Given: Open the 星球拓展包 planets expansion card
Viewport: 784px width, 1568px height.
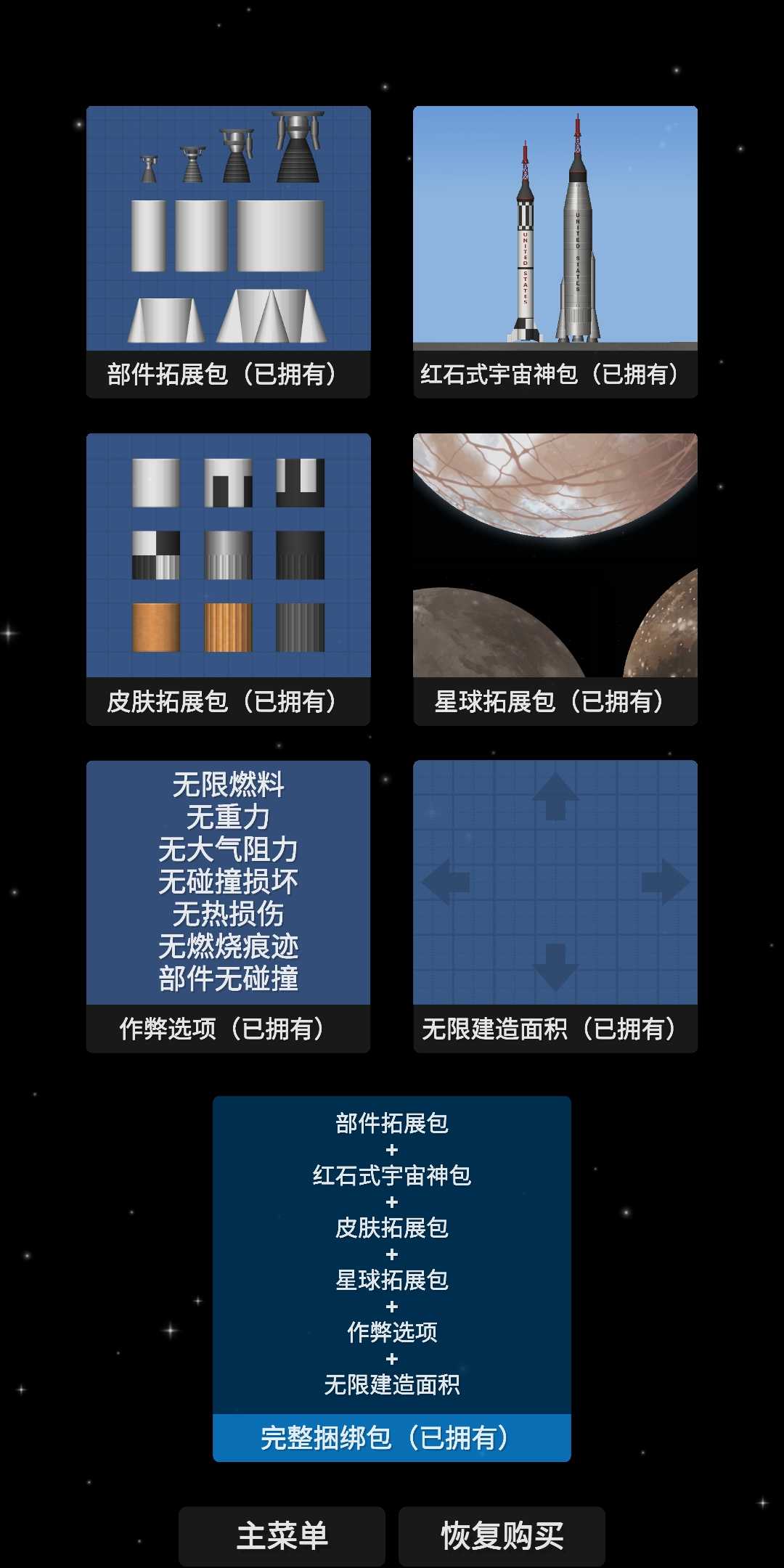Looking at the screenshot, I should (555, 579).
